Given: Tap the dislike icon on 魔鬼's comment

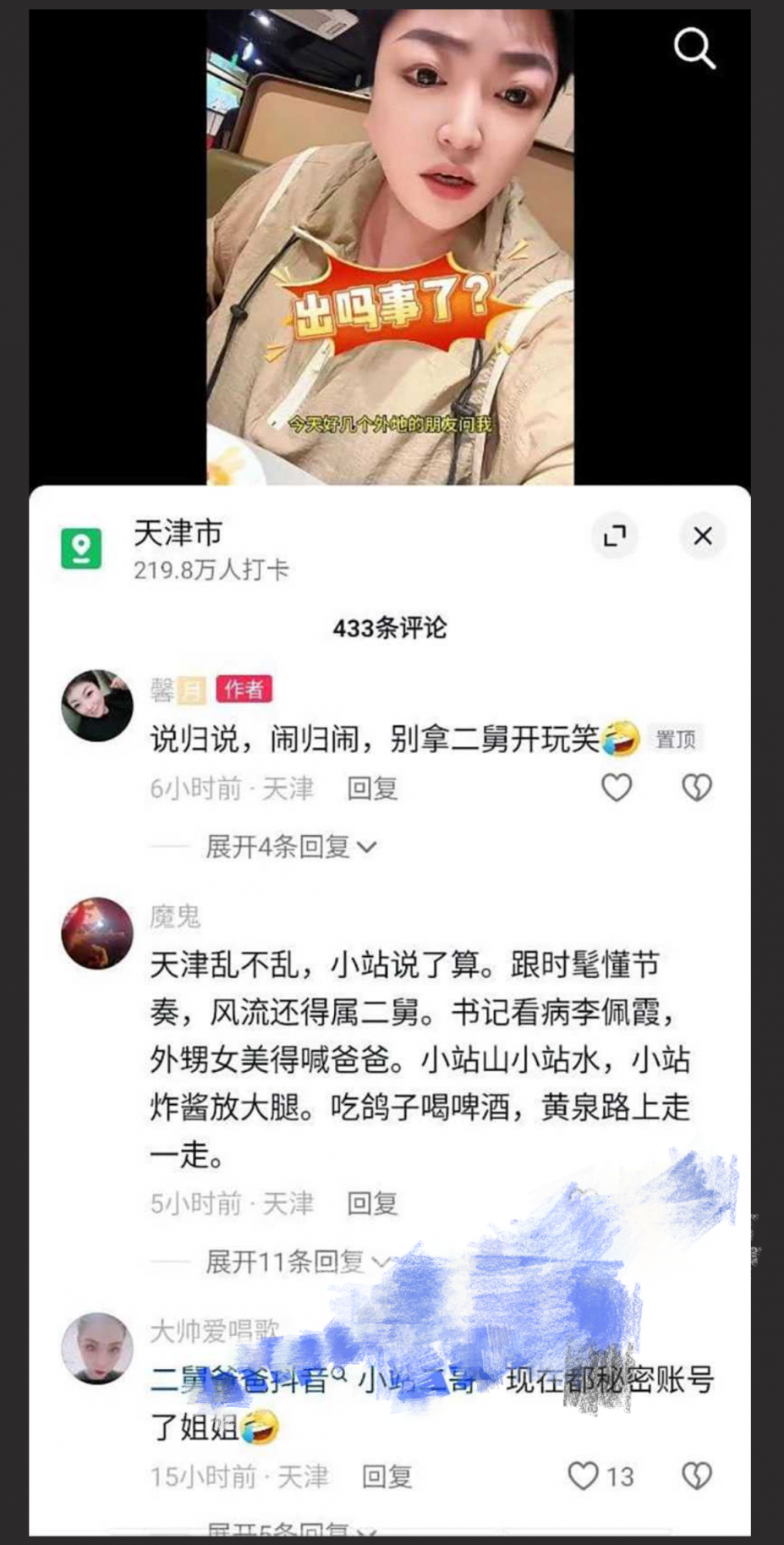Looking at the screenshot, I should pyautogui.click(x=695, y=1202).
